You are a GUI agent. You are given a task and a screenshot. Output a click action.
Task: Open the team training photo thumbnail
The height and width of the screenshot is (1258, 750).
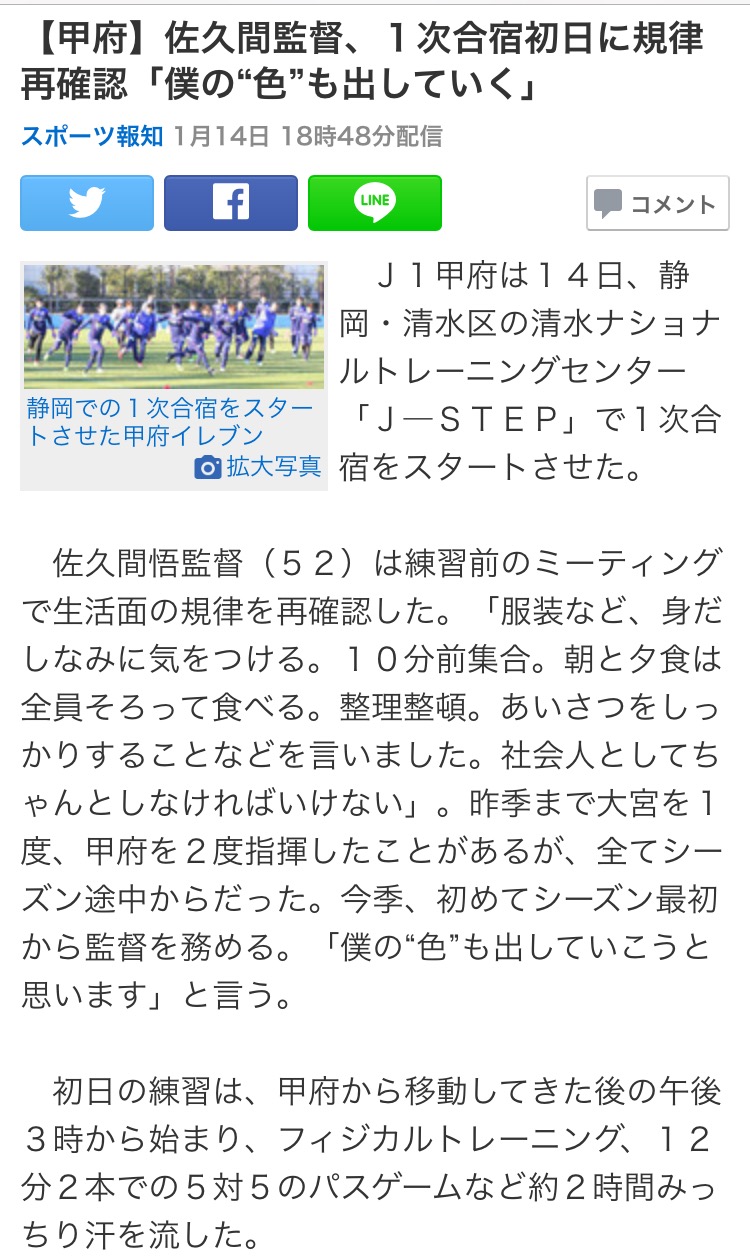click(174, 327)
